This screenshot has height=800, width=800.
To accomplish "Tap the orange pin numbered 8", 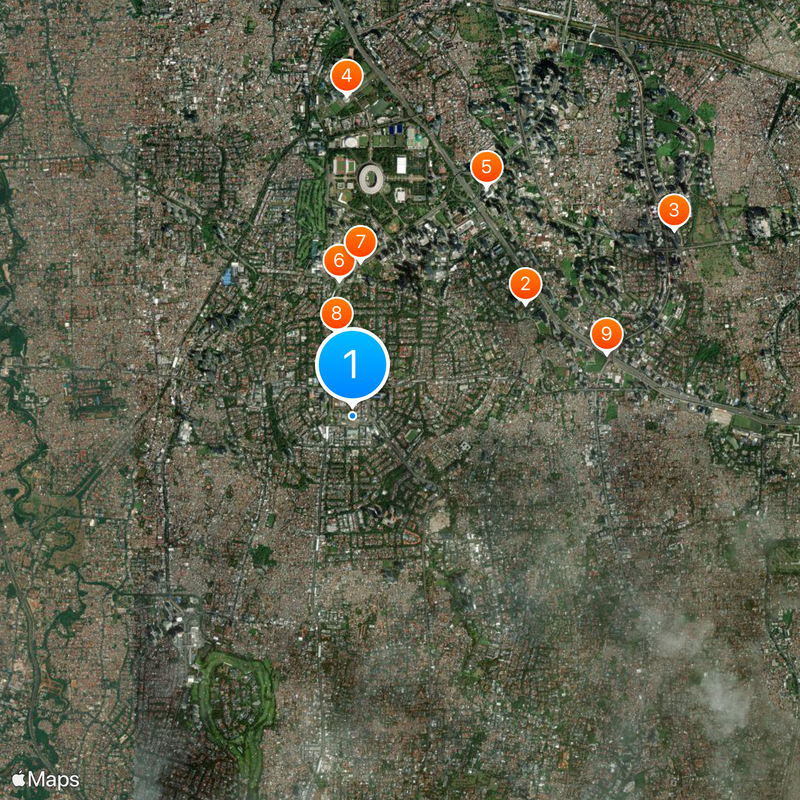I will pos(336,314).
